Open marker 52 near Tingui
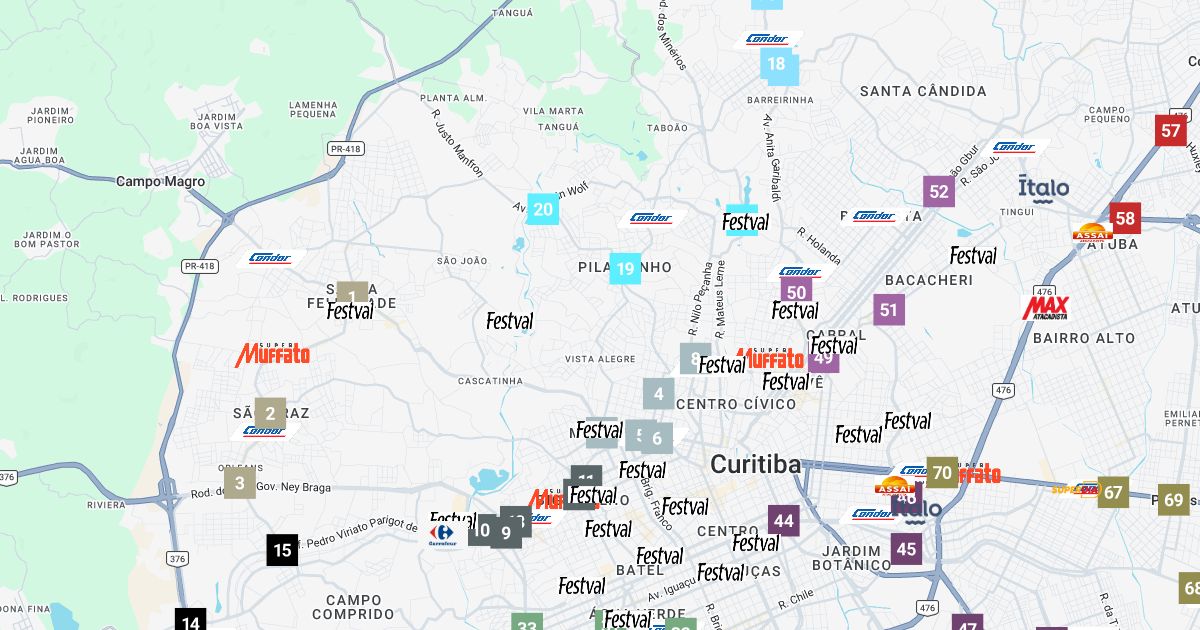 coord(938,191)
